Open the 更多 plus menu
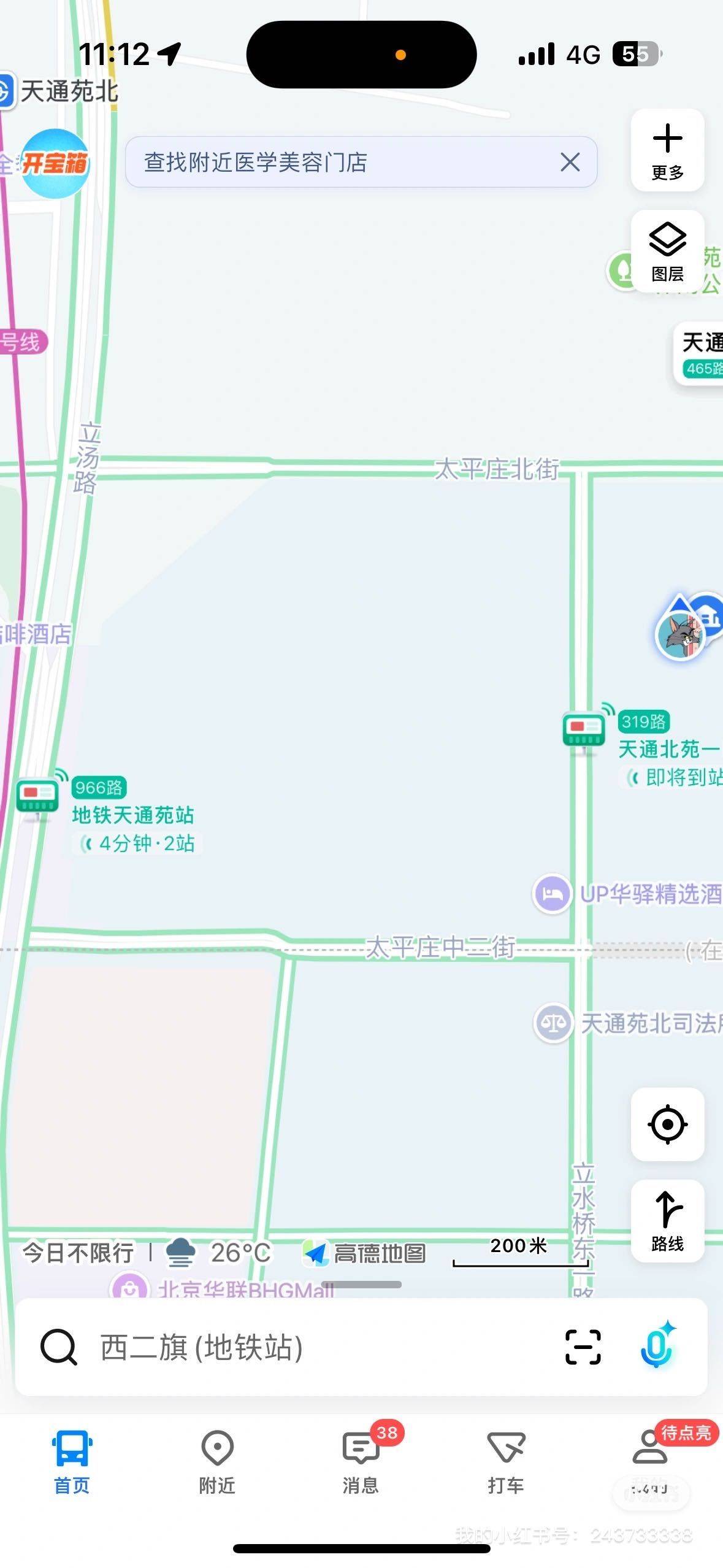 coord(667,150)
